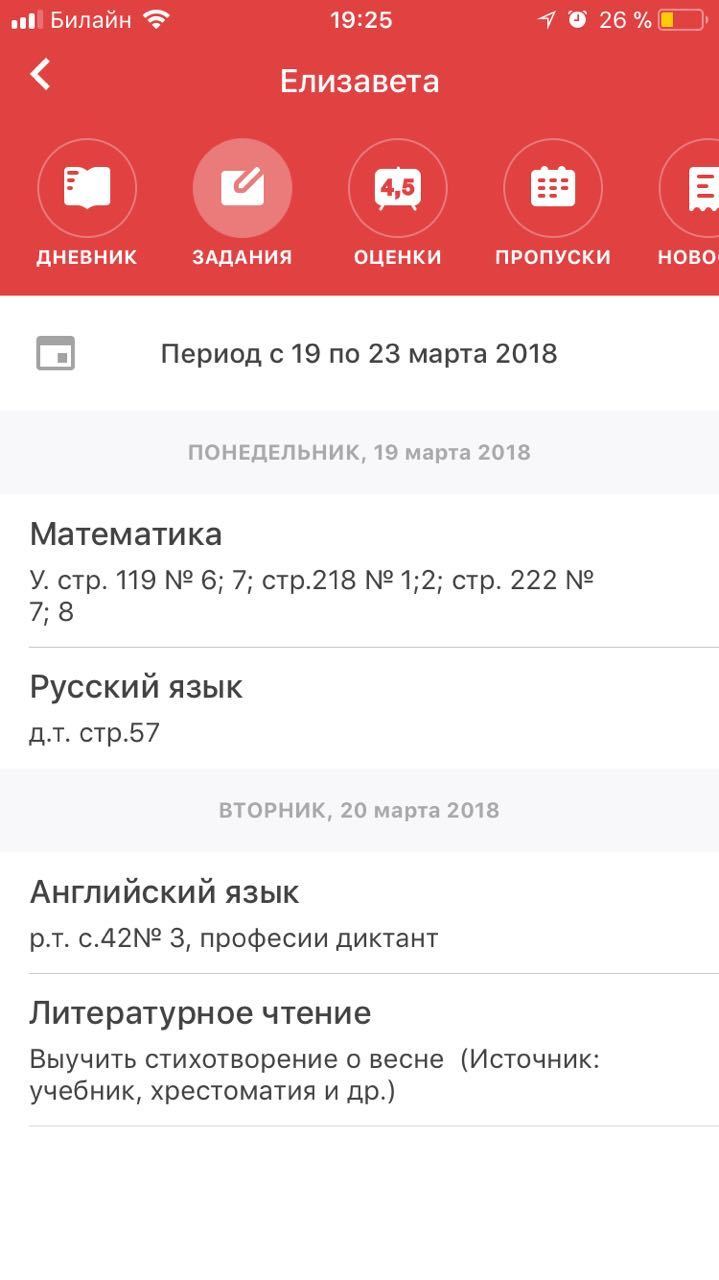
Task: Switch to the Оценки tab
Action: (397, 204)
